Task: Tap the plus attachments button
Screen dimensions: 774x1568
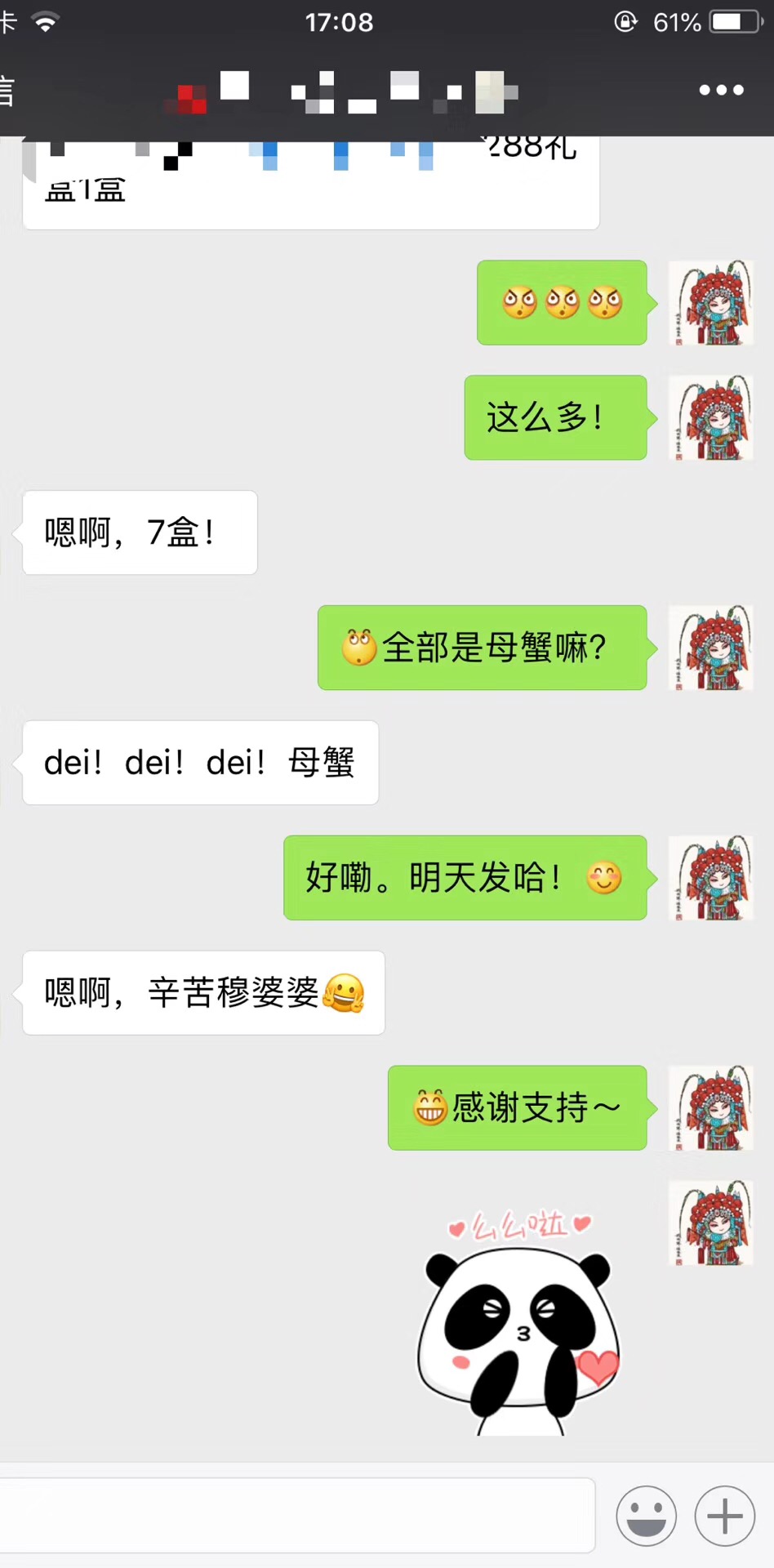Action: coord(724,1516)
